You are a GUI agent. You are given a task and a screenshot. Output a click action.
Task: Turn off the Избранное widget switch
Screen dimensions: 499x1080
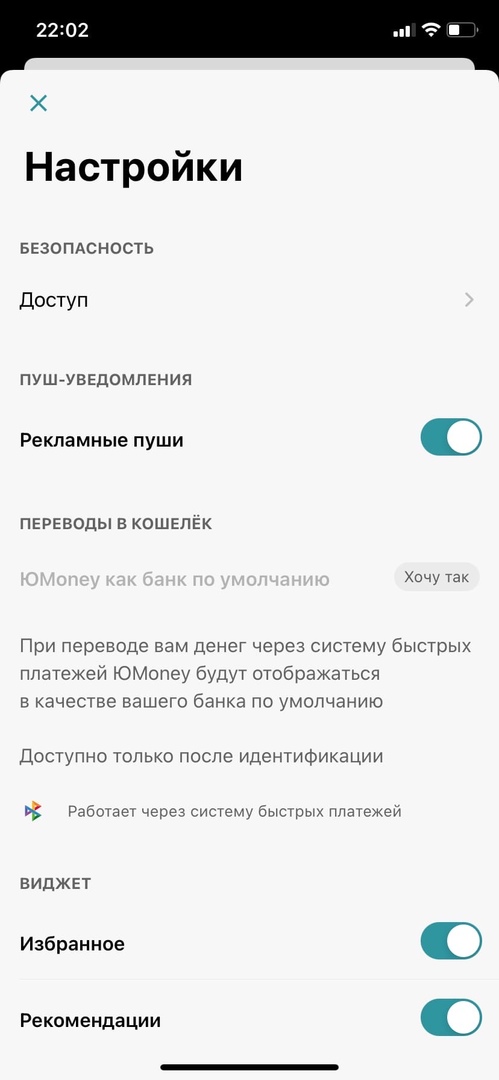pos(451,942)
